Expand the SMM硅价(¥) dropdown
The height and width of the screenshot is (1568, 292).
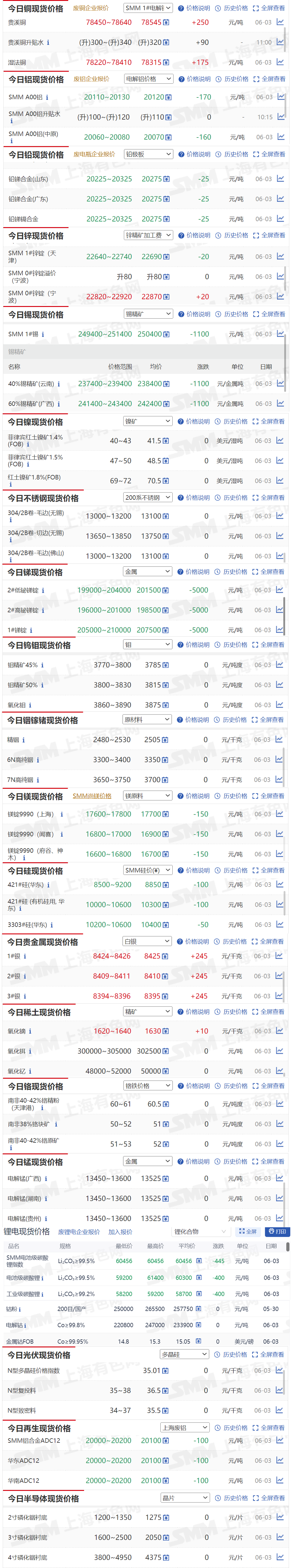pyautogui.click(x=147, y=870)
